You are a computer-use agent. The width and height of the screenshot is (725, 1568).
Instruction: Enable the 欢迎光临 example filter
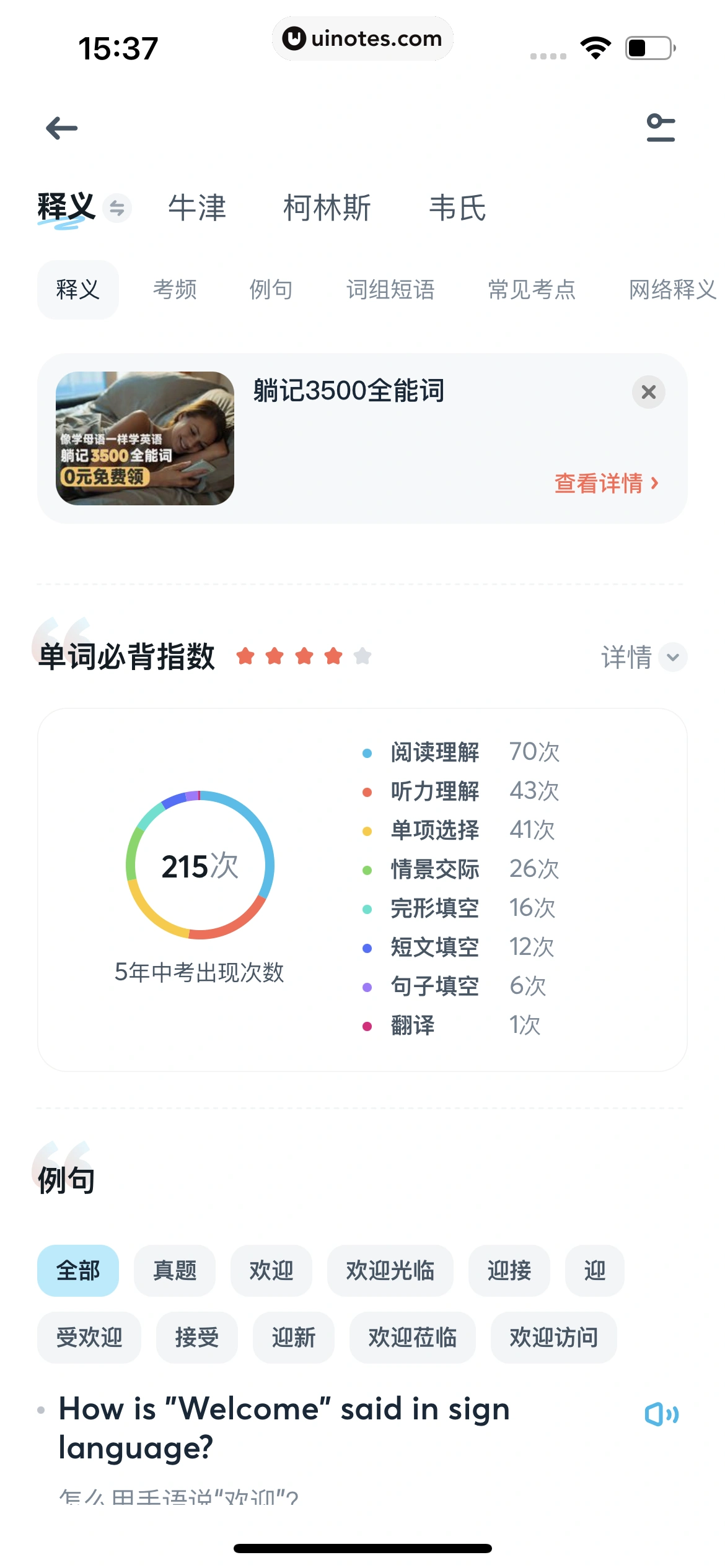(x=390, y=1271)
